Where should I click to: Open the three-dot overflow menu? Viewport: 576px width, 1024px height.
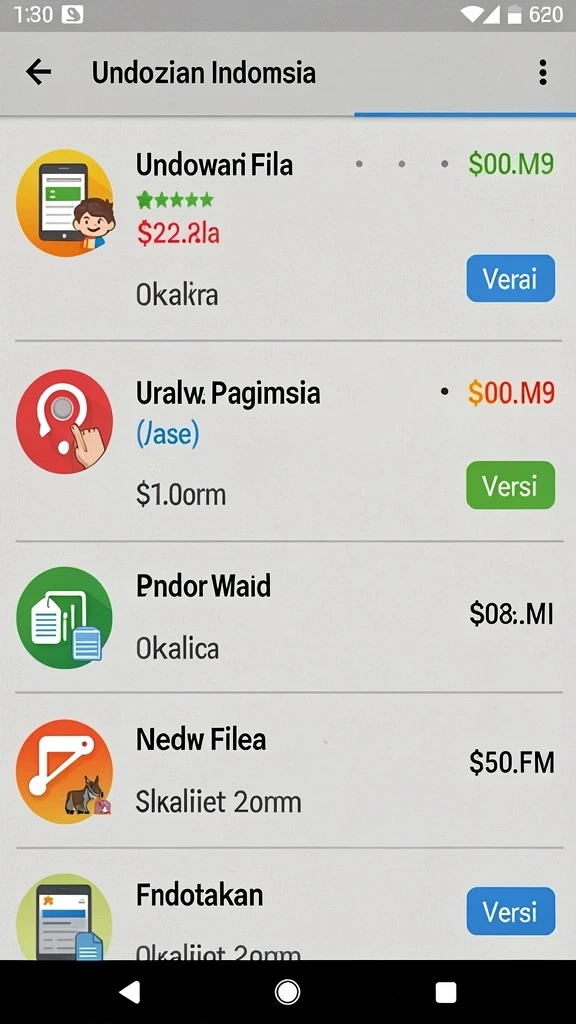coord(542,72)
